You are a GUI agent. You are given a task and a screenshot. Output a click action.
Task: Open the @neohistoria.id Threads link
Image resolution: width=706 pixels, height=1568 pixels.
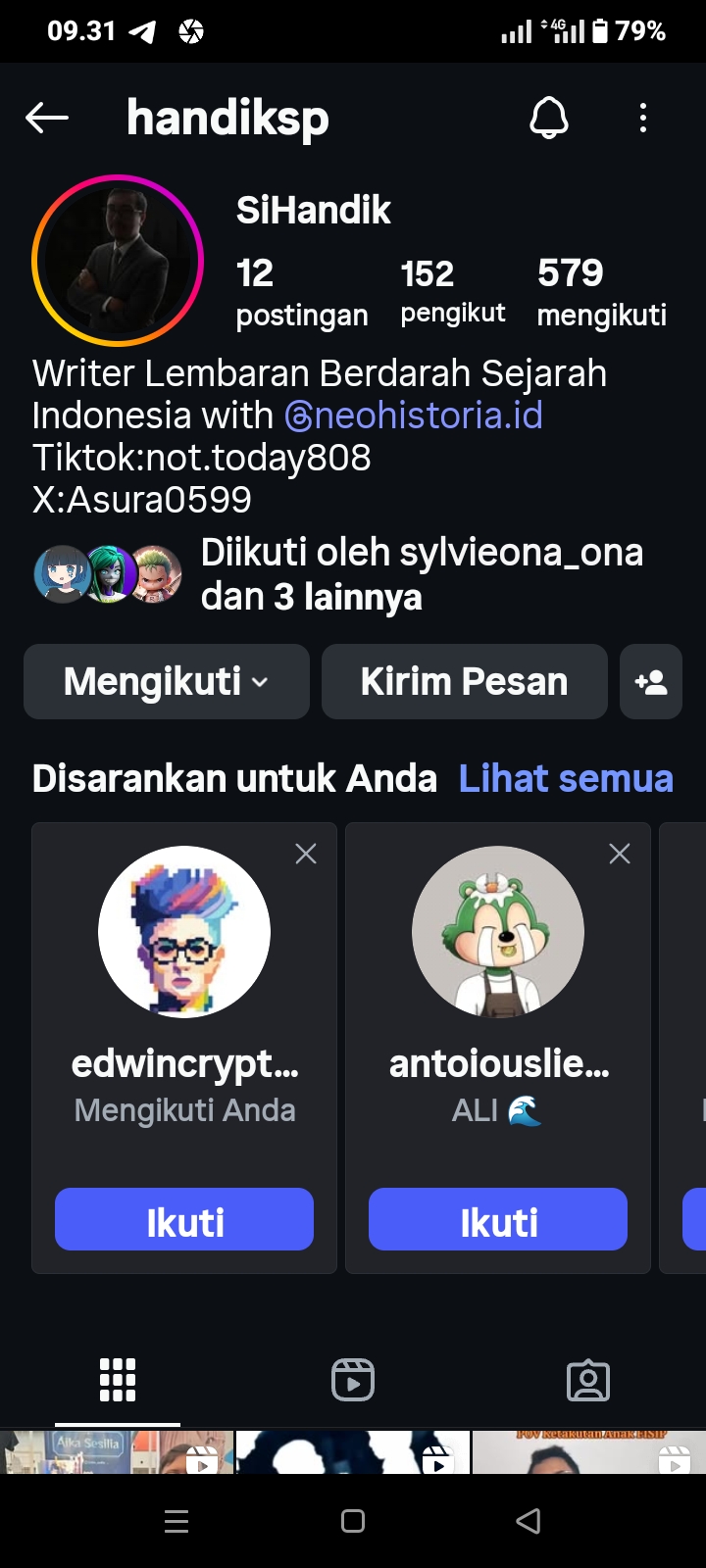(x=414, y=416)
